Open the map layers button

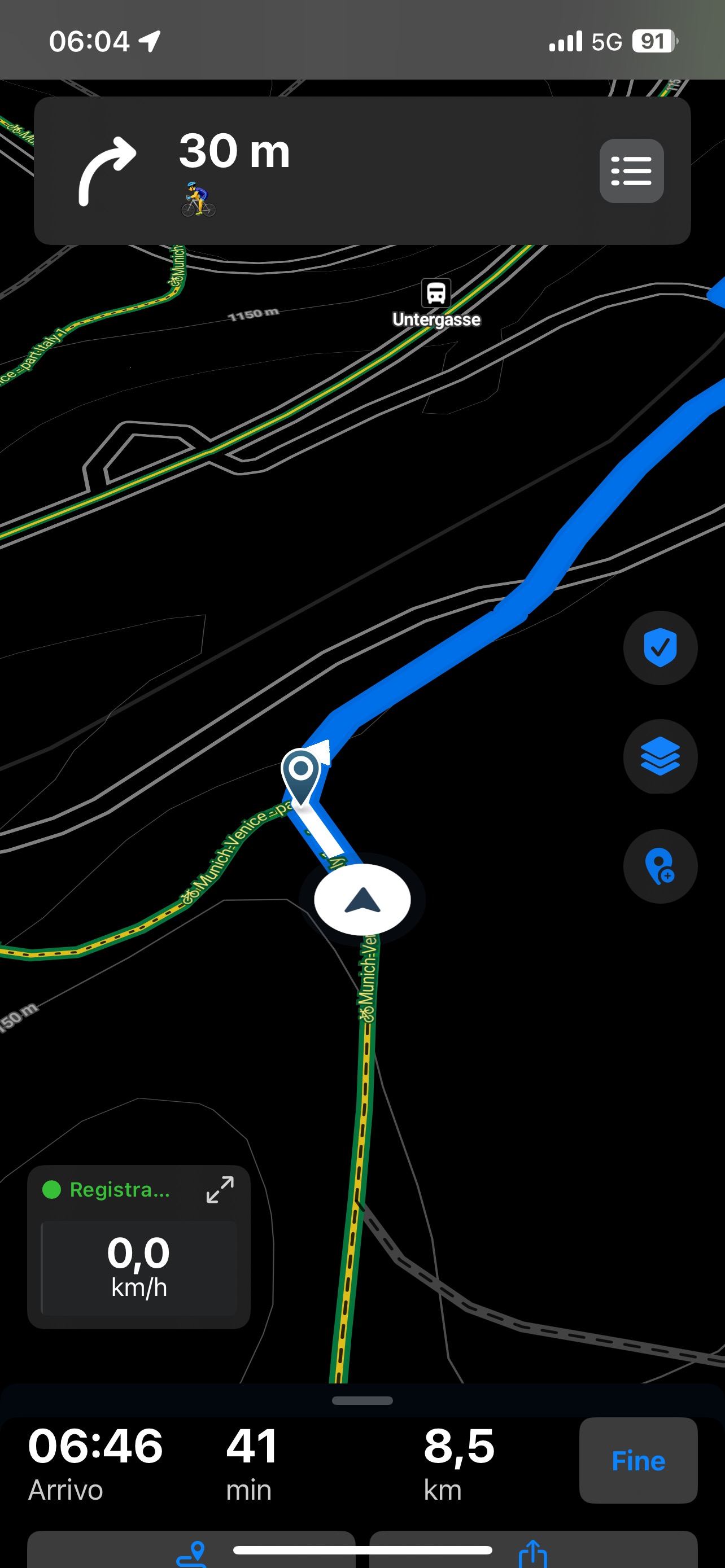[x=660, y=756]
